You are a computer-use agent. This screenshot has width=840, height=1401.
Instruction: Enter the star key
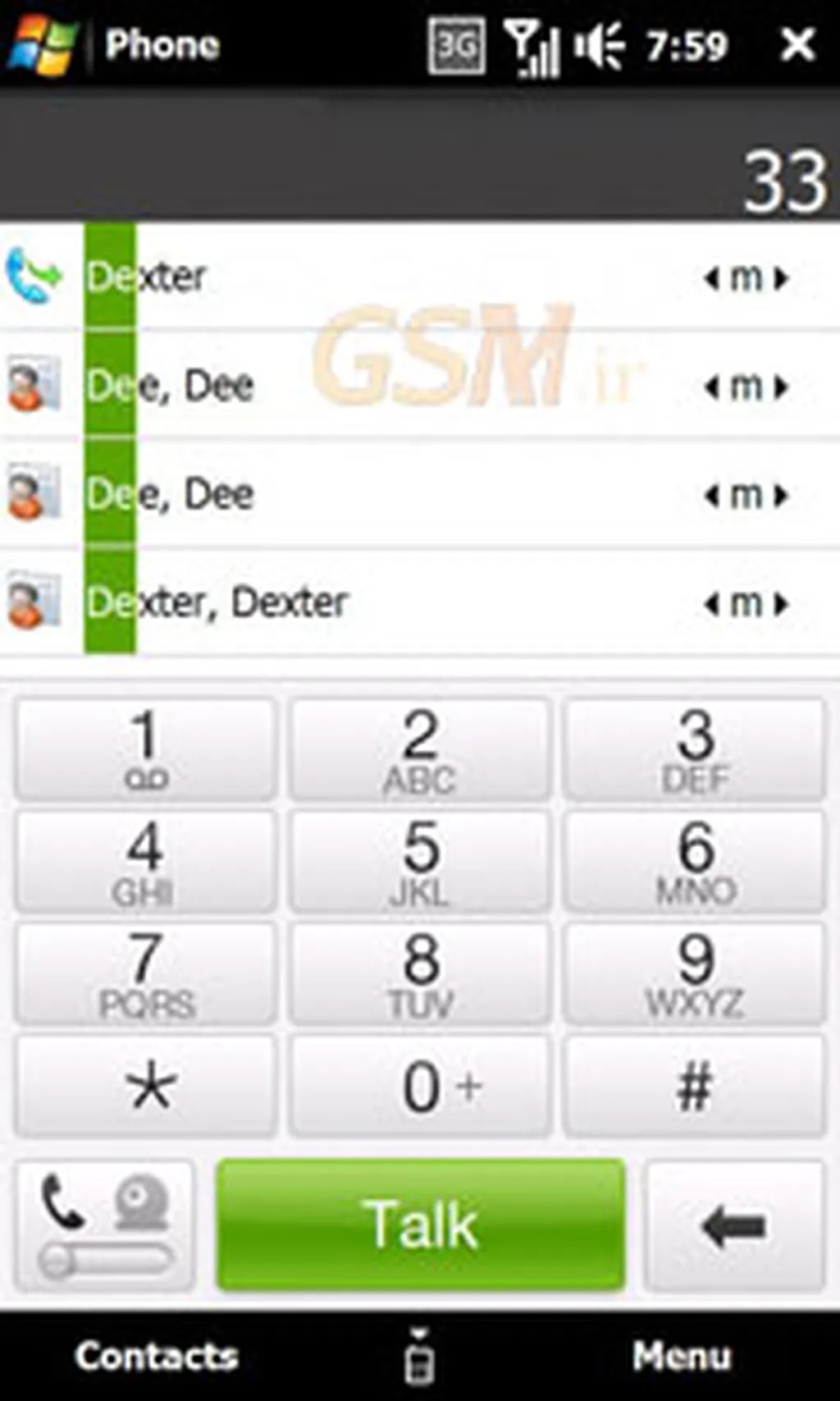click(x=146, y=1087)
